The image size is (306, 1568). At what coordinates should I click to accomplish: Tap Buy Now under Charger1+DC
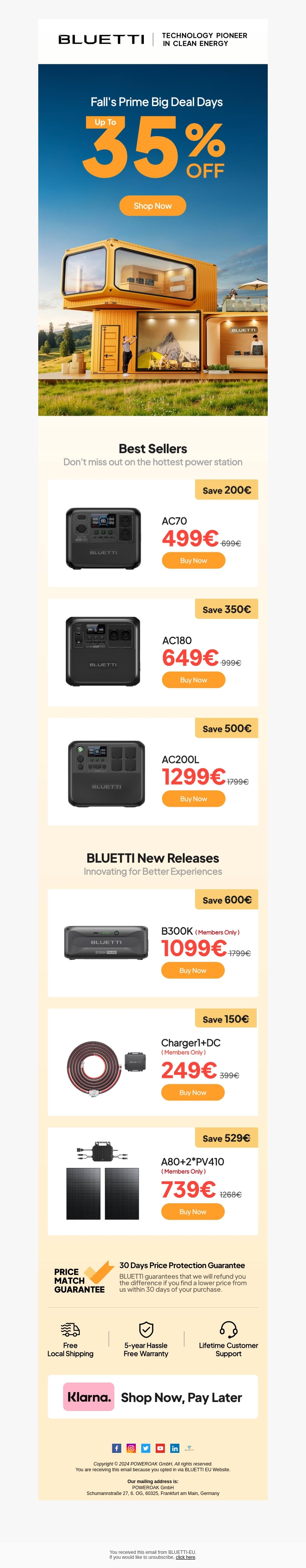pyautogui.click(x=193, y=1093)
